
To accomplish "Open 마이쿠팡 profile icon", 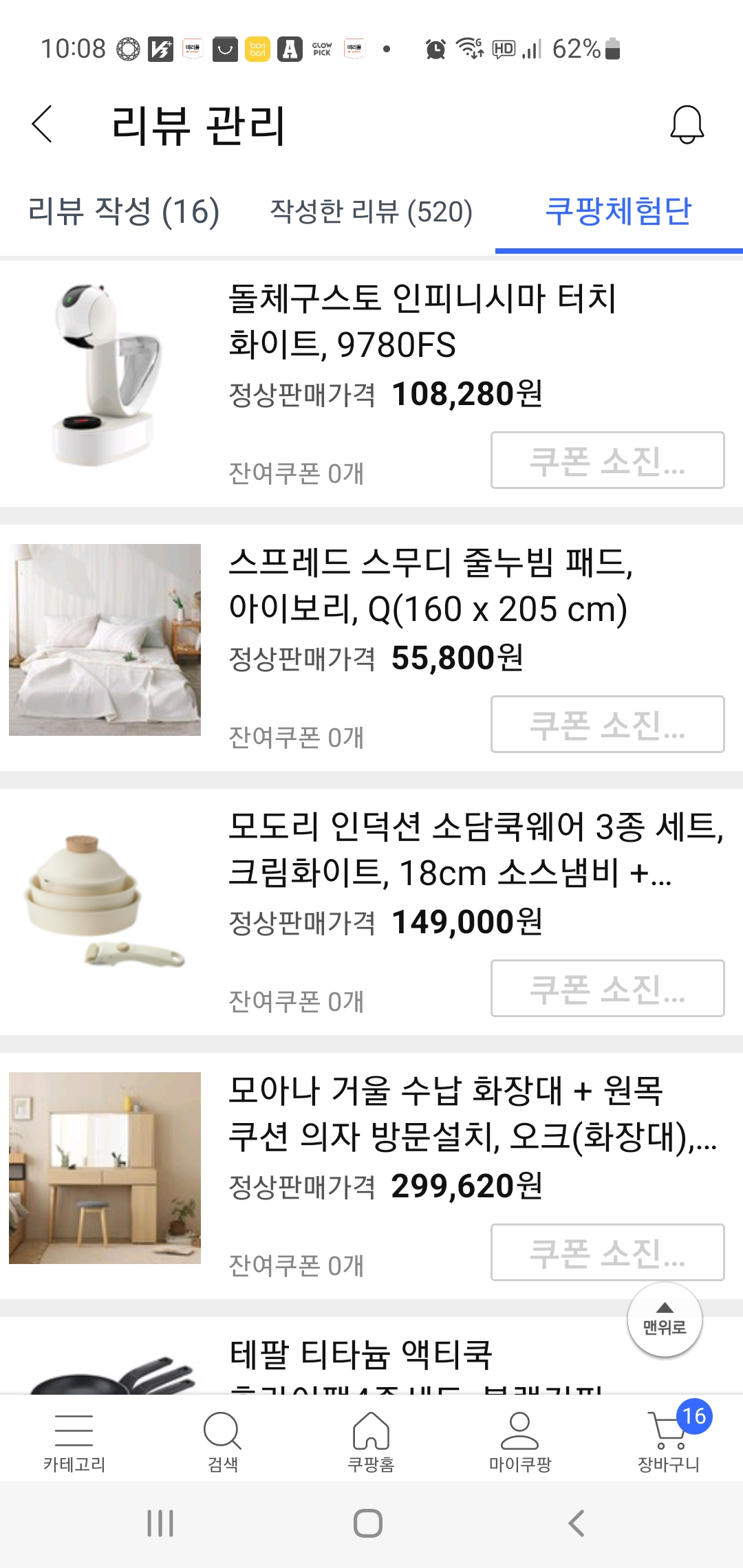I will click(x=519, y=1426).
